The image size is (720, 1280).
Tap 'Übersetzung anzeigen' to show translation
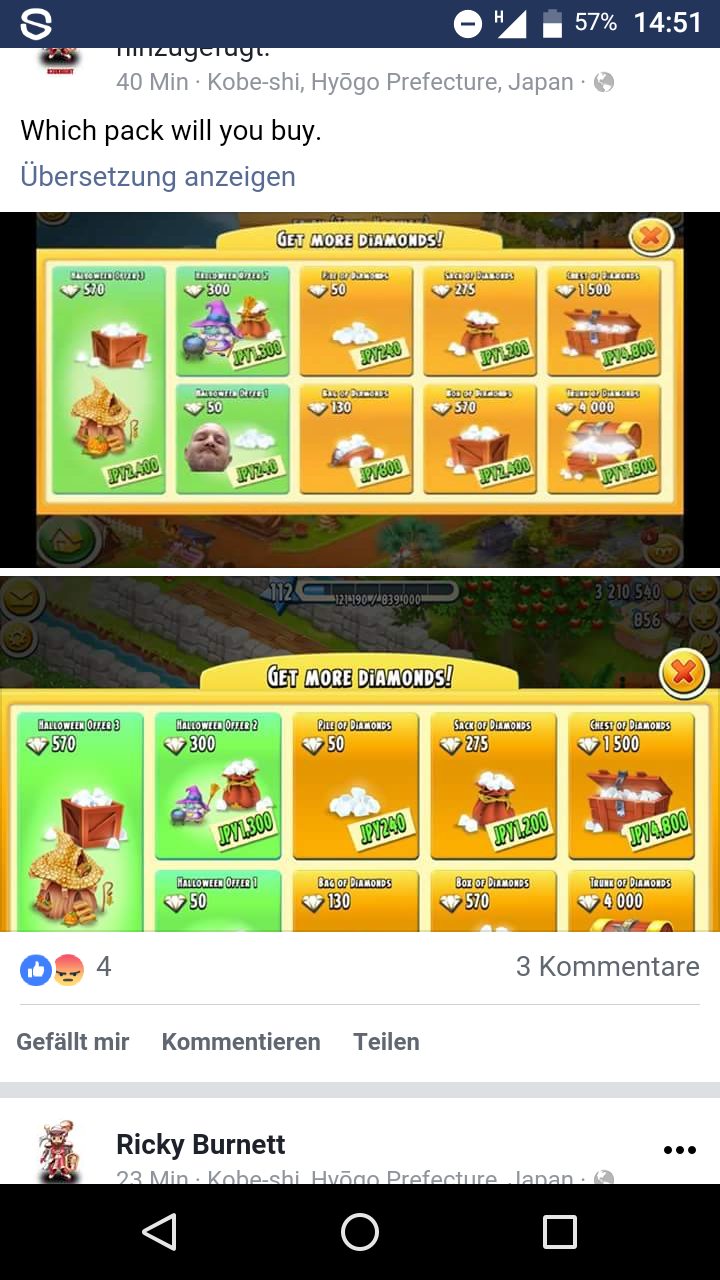coord(158,177)
